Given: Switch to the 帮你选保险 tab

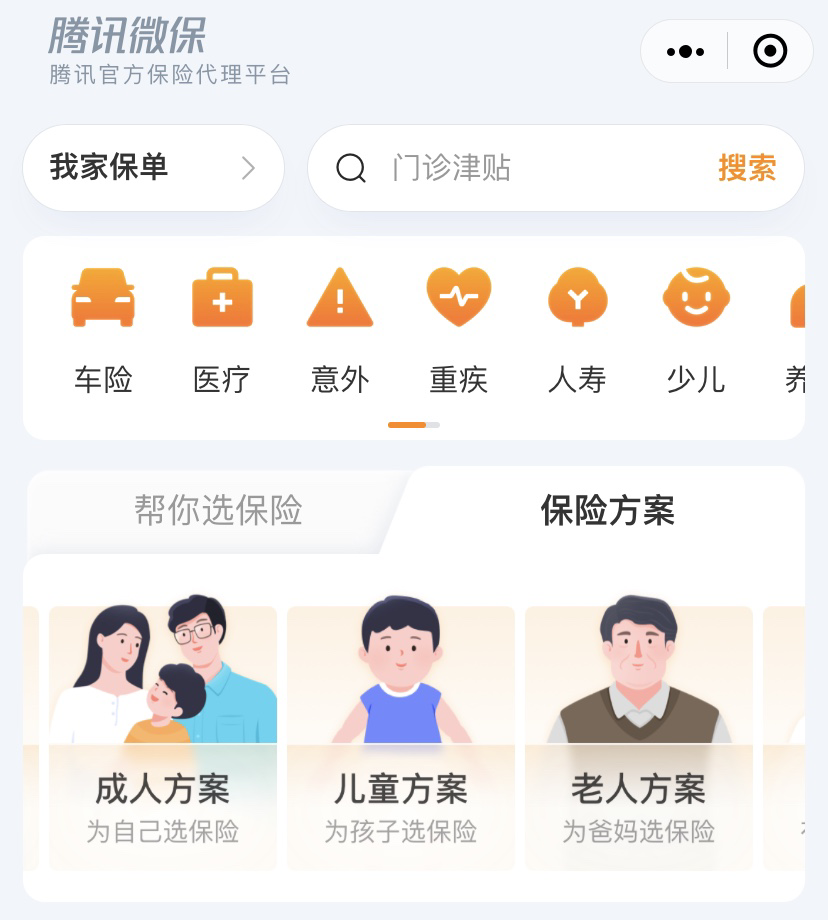Looking at the screenshot, I should coord(218,510).
